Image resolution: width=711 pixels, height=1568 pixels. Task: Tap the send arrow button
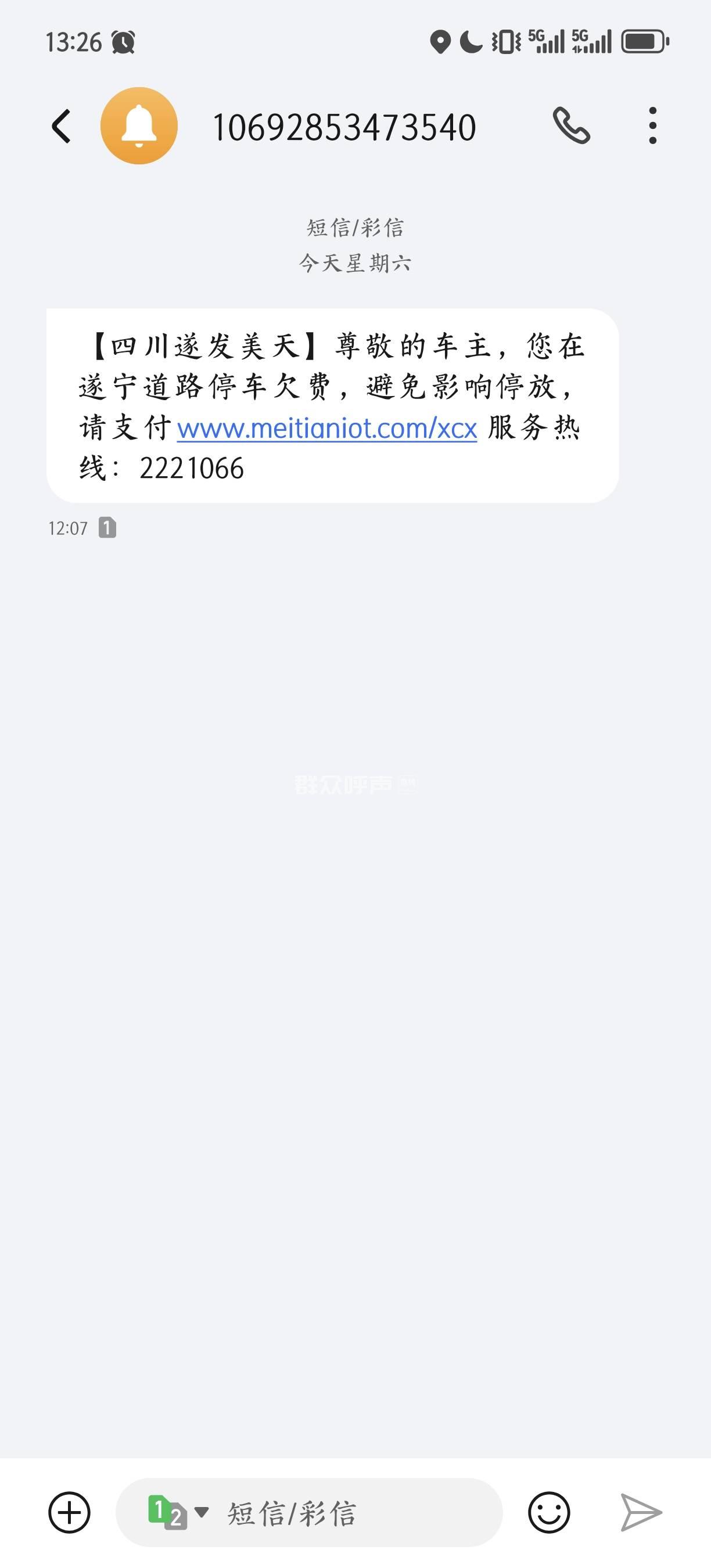pyautogui.click(x=641, y=1513)
